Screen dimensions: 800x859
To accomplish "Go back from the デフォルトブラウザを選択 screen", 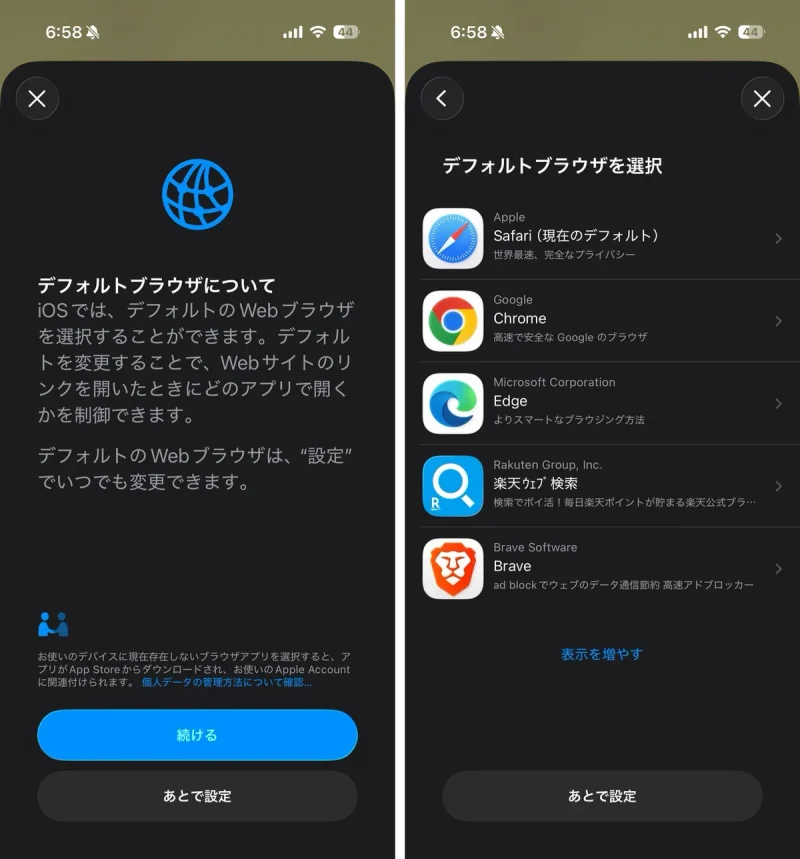I will click(442, 98).
